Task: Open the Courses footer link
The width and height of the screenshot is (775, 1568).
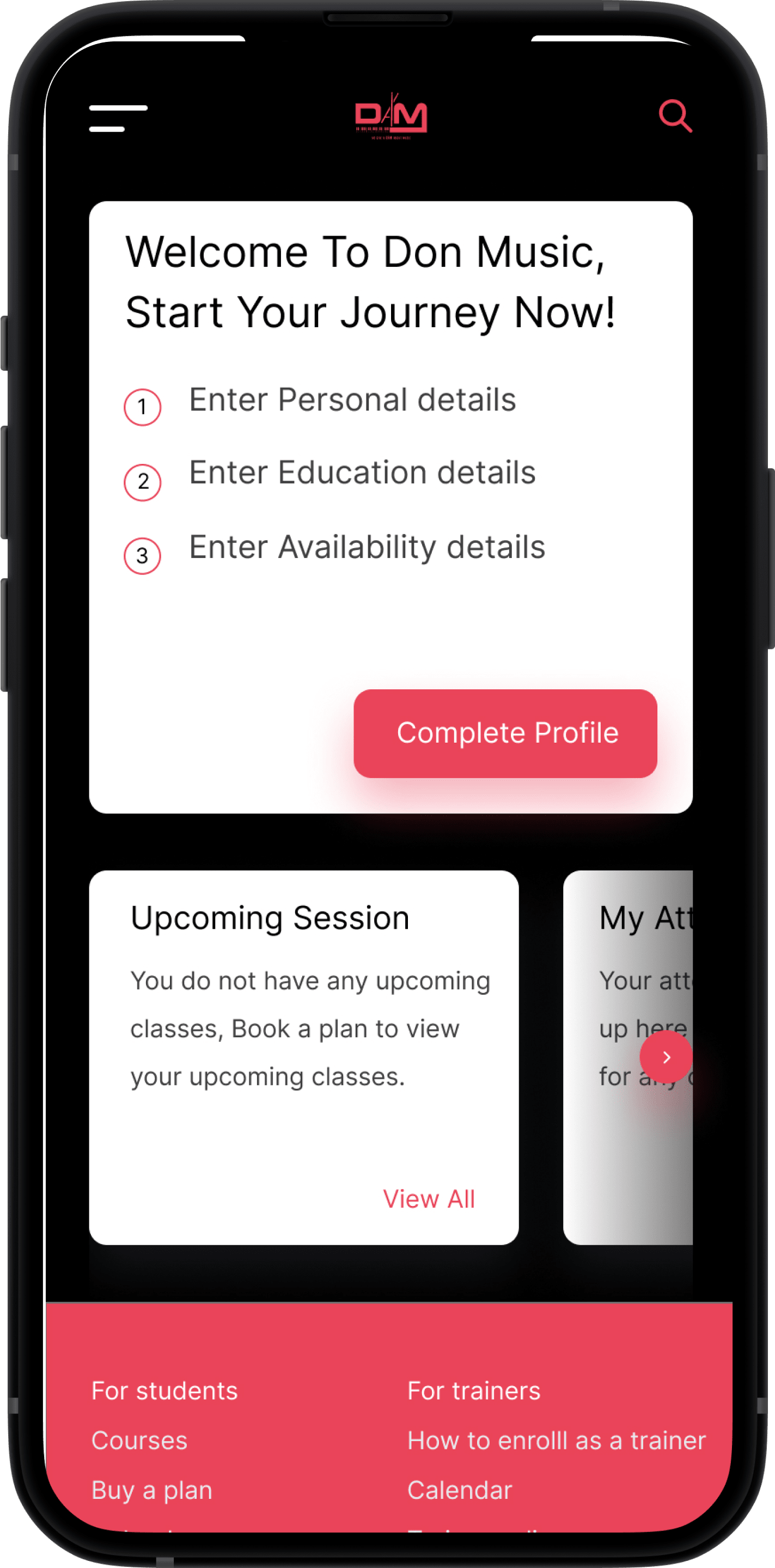Action: pos(139,1440)
